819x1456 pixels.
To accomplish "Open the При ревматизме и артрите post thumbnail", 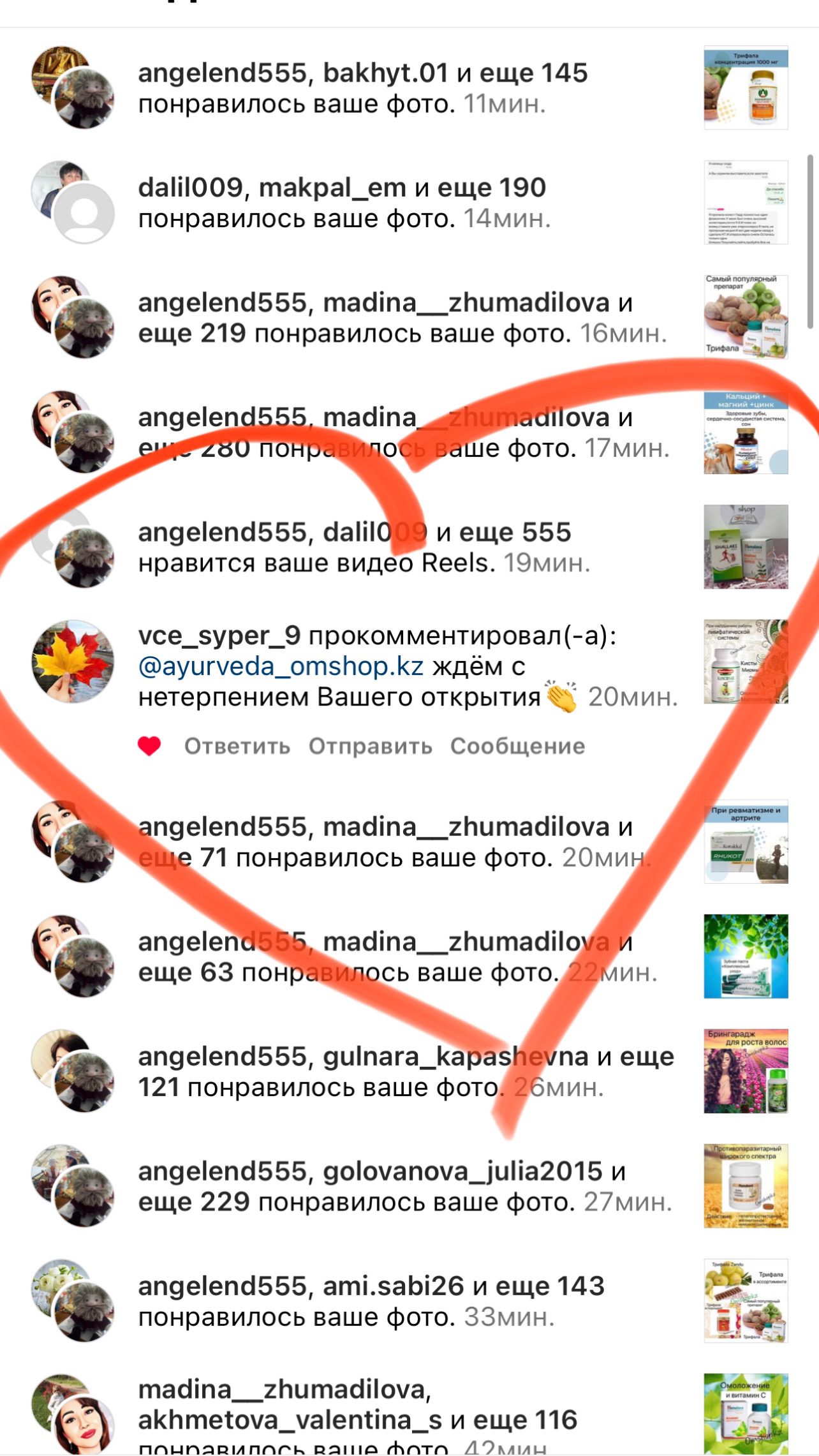I will [x=745, y=842].
